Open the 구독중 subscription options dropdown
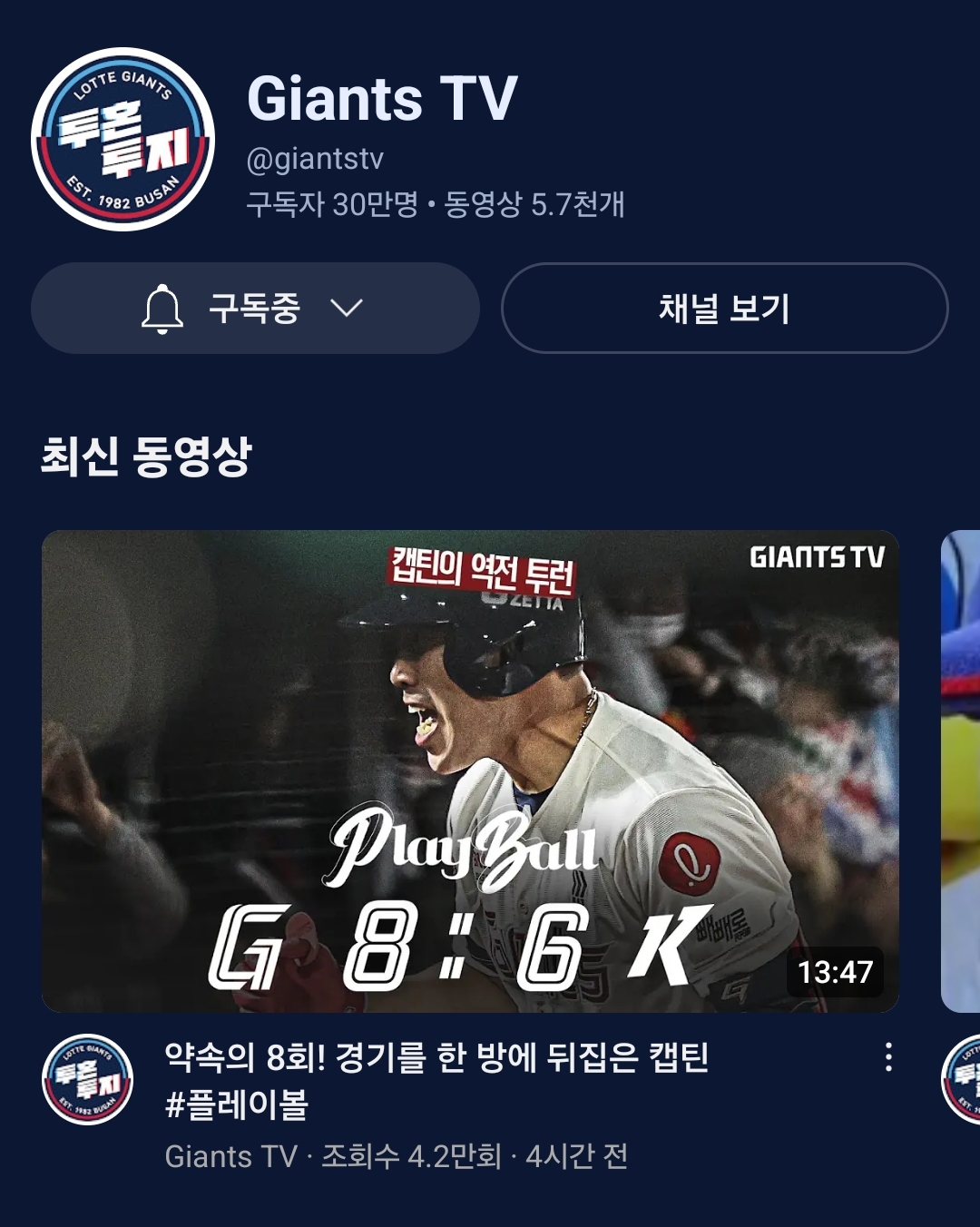The height and width of the screenshot is (1227, 980). (255, 309)
